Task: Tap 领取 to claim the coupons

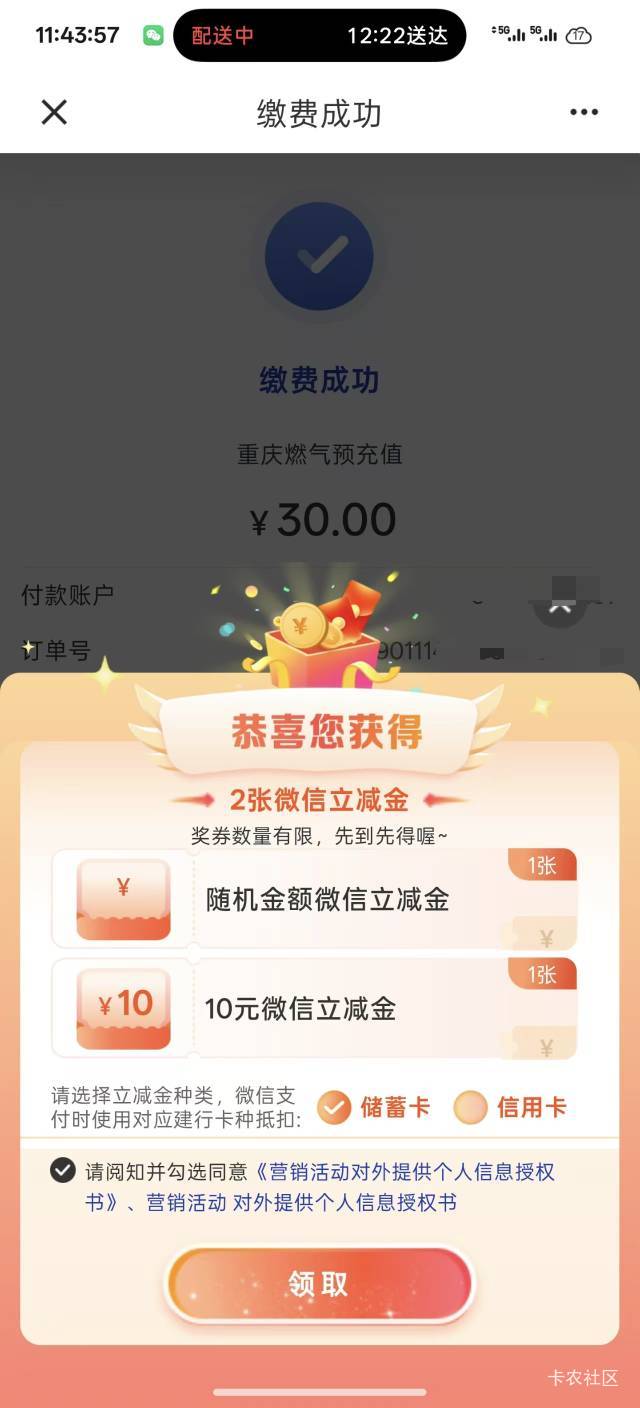Action: tap(319, 1285)
